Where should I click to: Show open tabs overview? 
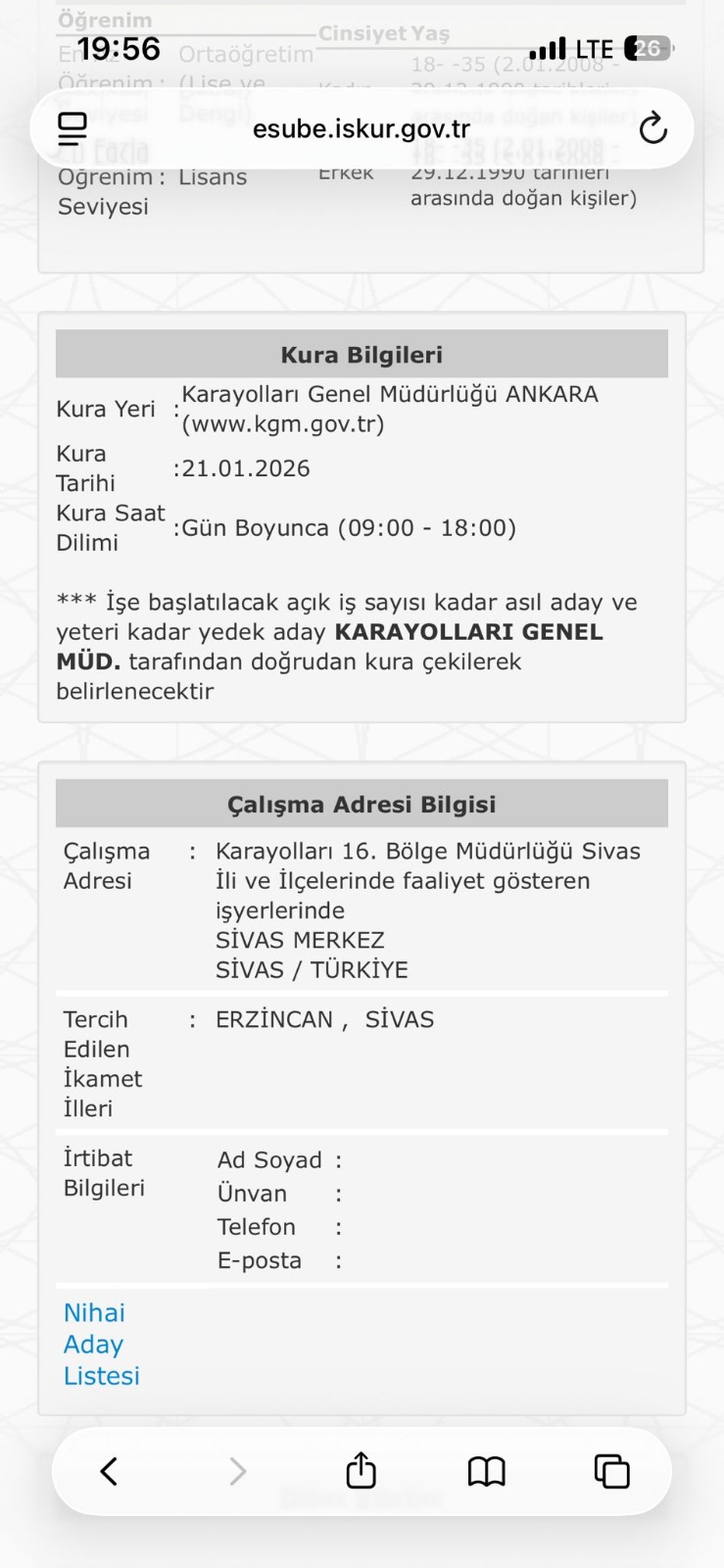(611, 1471)
